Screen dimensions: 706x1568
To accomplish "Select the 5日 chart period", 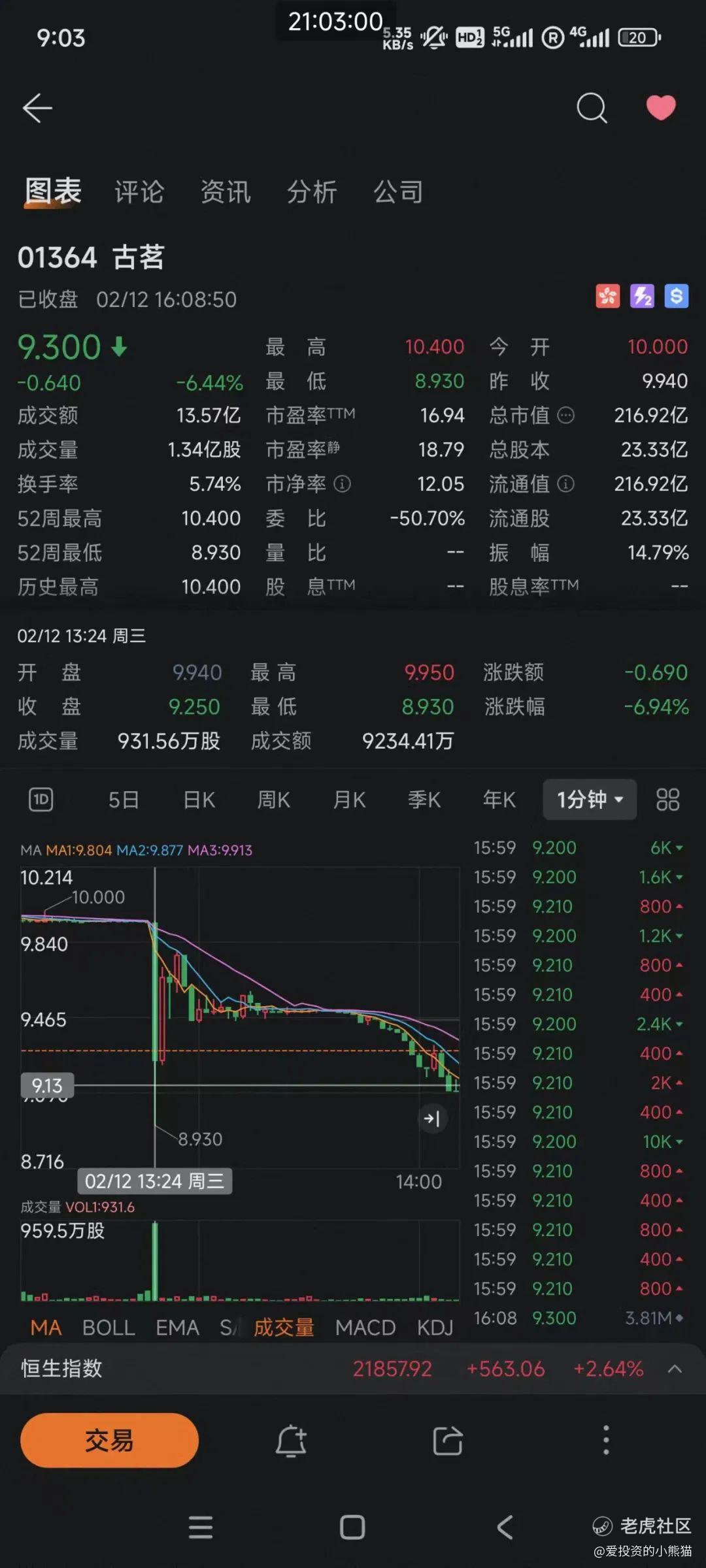I will 124,800.
